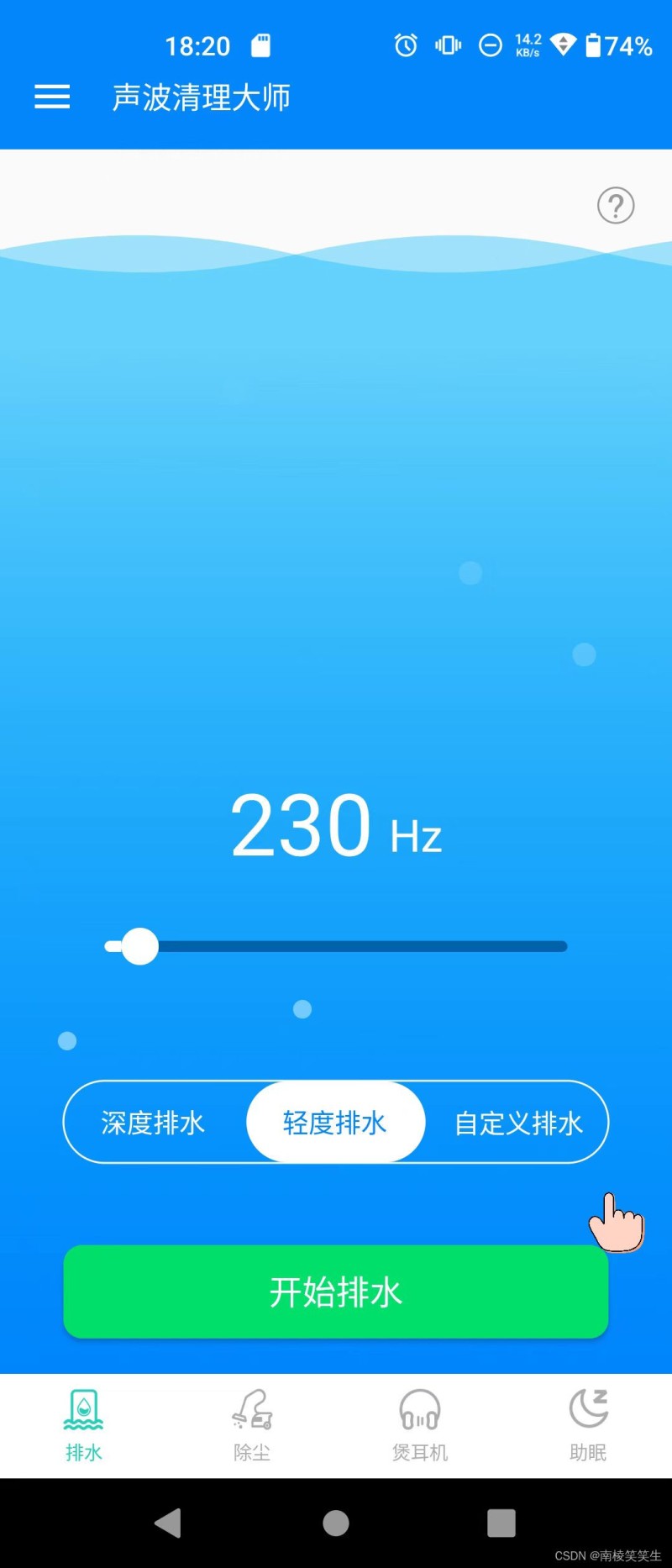Viewport: 672px width, 1568px height.
Task: Select the 深度排水 mode
Action: tap(153, 1123)
